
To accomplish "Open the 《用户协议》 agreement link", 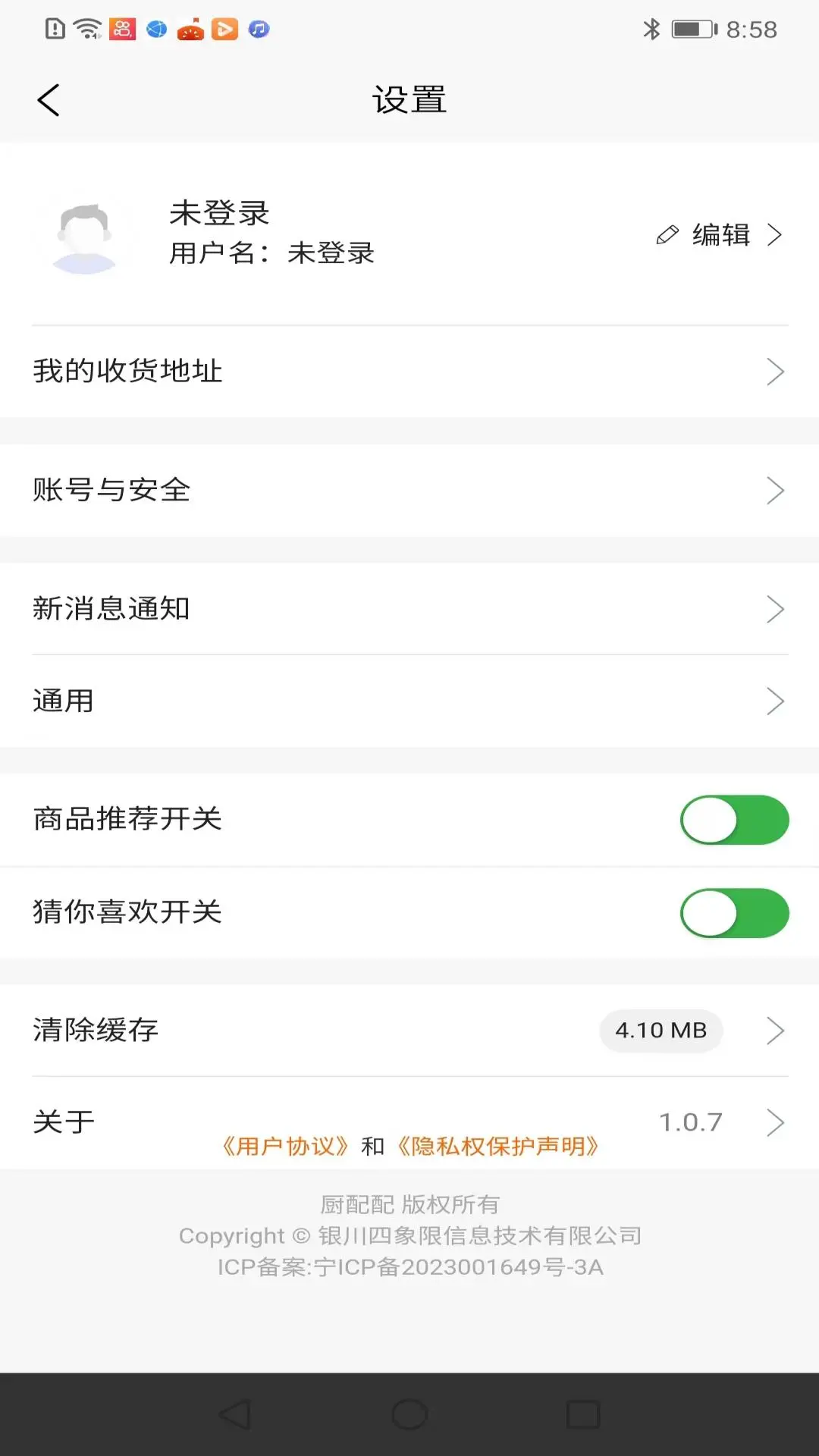I will [x=287, y=1147].
